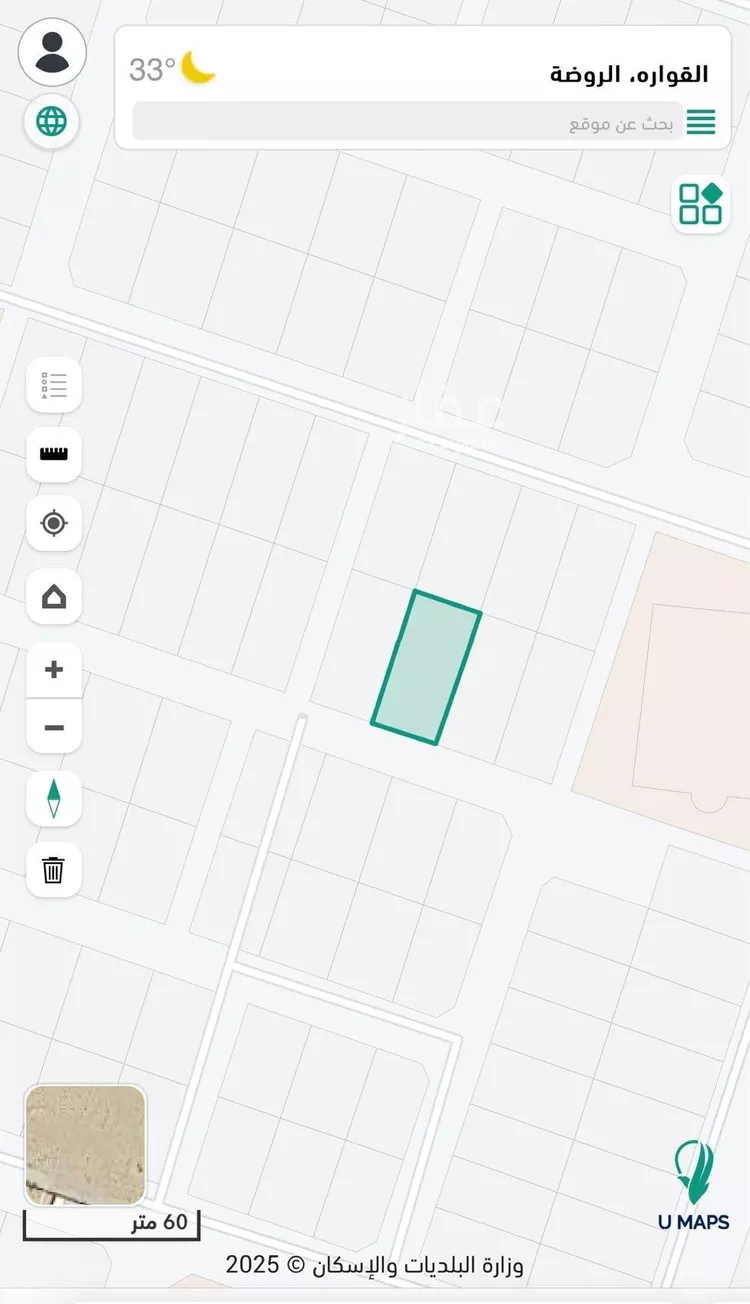750x1304 pixels.
Task: Zoom out with the minus button
Action: pos(54,727)
